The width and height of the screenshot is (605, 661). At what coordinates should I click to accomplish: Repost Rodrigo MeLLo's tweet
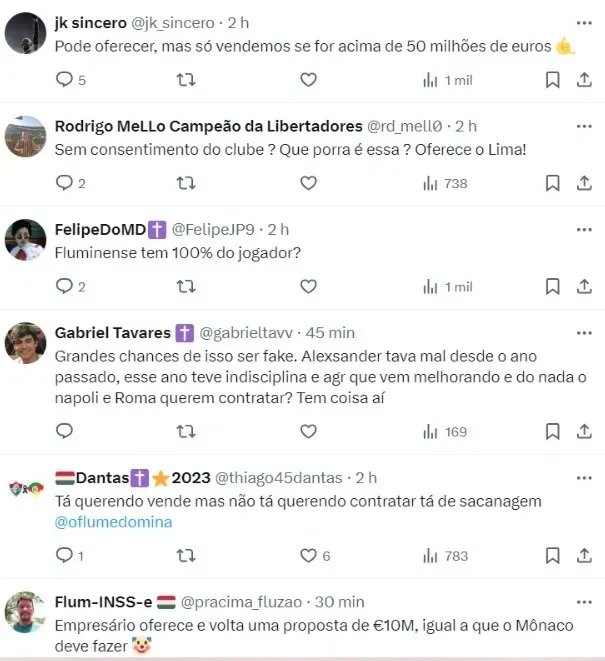(186, 183)
